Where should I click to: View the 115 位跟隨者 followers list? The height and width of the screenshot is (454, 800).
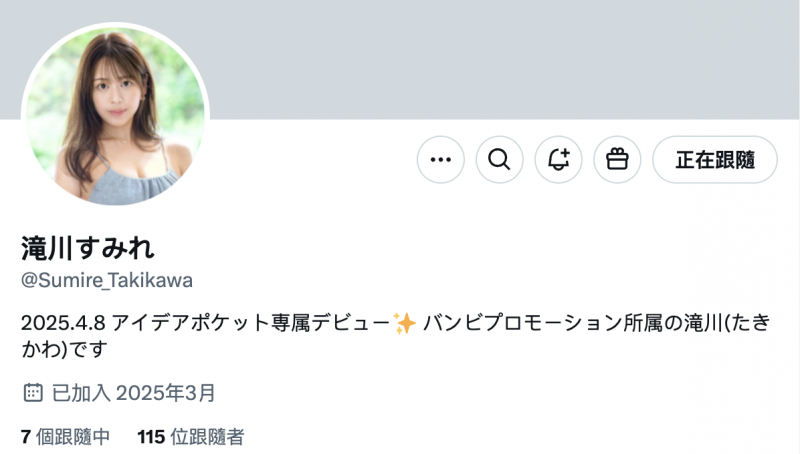click(x=190, y=437)
